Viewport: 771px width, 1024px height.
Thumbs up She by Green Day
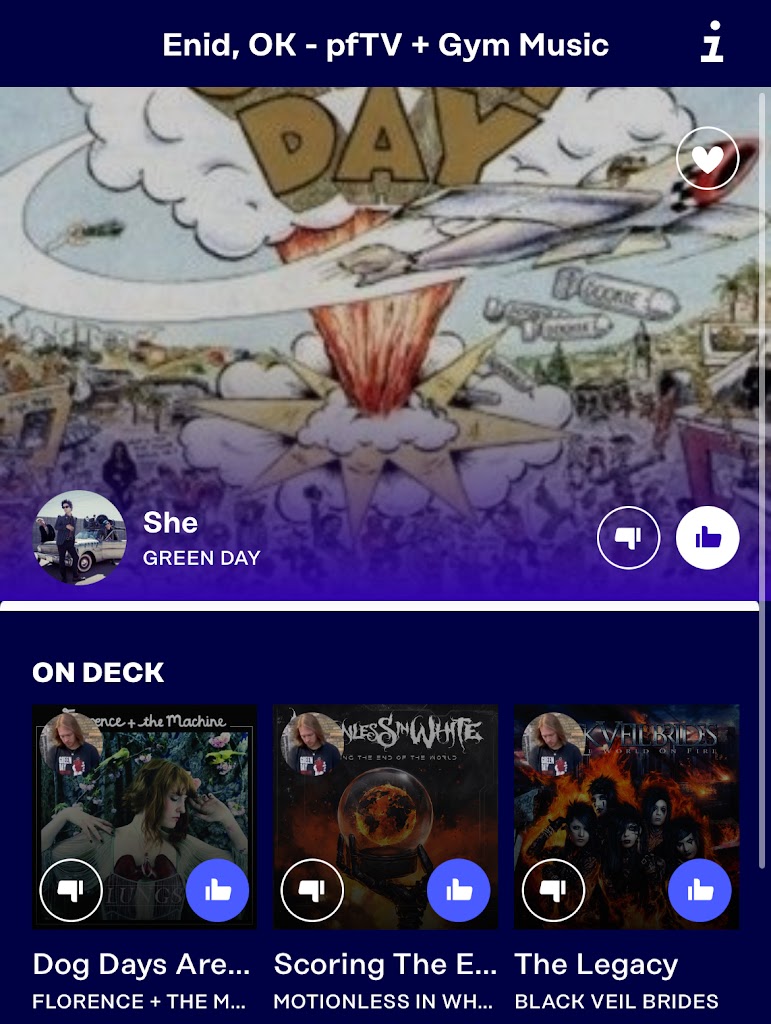[x=707, y=538]
